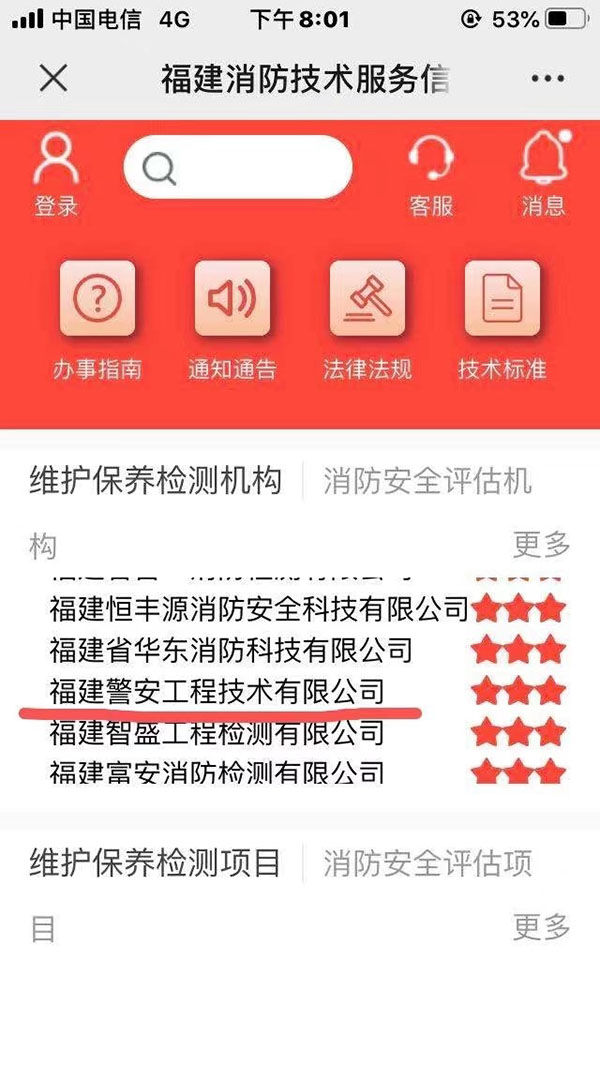
Task: Open 福建警安工程技术有限公司
Action: (216, 691)
